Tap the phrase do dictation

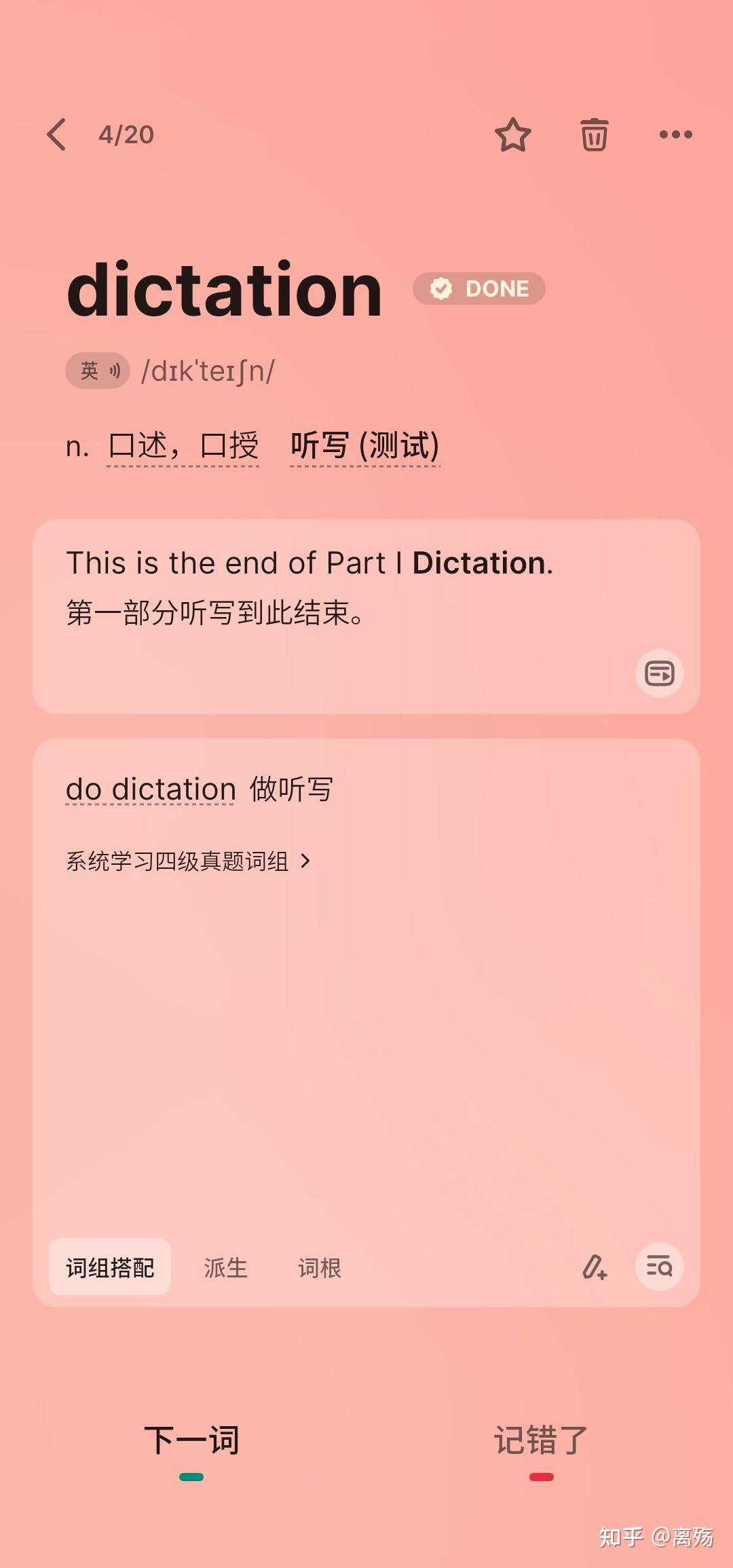click(x=151, y=789)
